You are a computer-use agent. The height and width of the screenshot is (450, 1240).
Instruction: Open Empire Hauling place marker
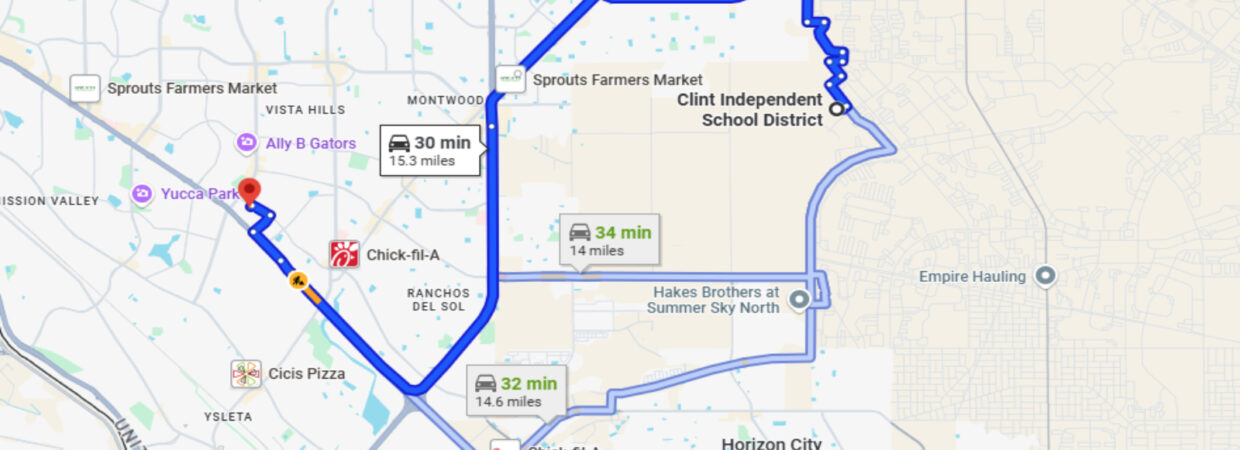(1045, 275)
